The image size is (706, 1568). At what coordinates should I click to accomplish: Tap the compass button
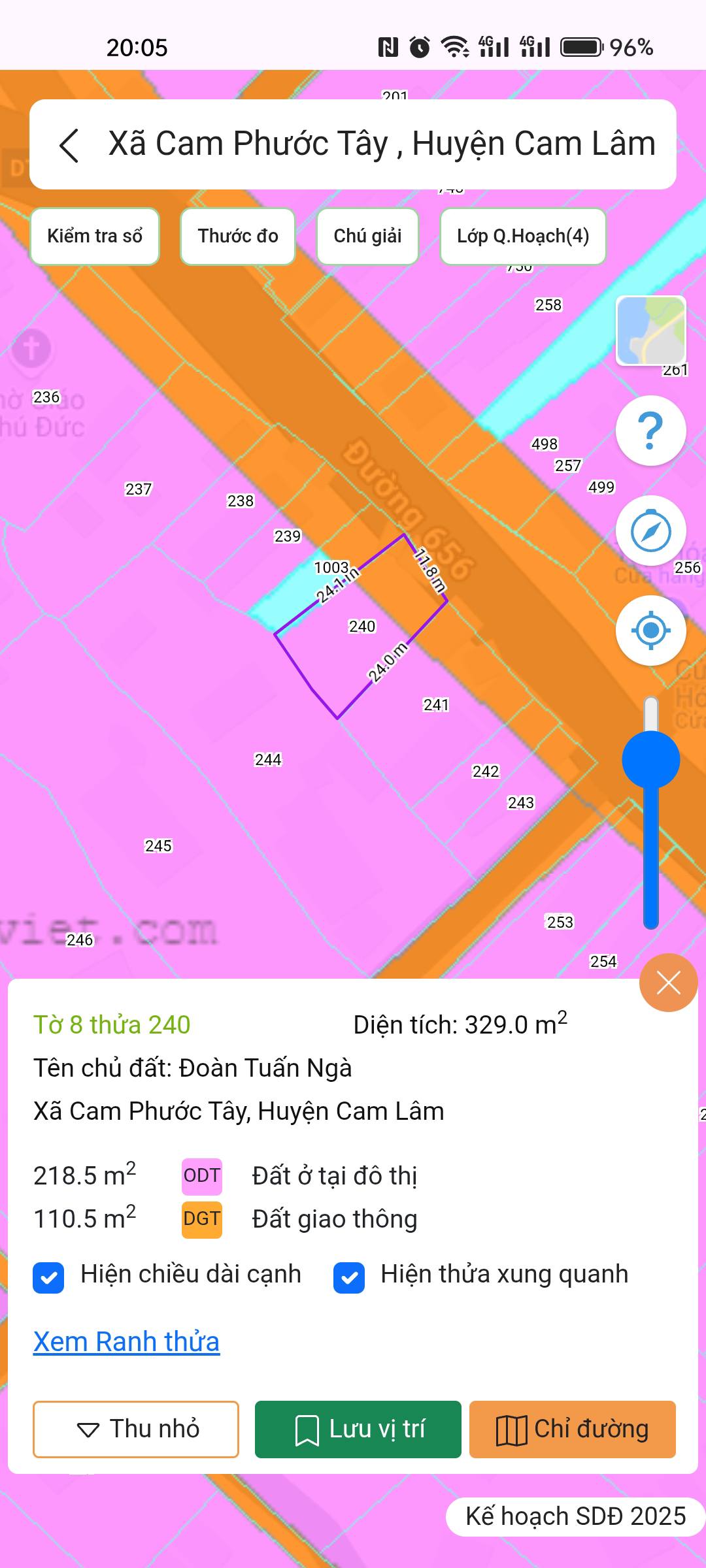[x=650, y=531]
